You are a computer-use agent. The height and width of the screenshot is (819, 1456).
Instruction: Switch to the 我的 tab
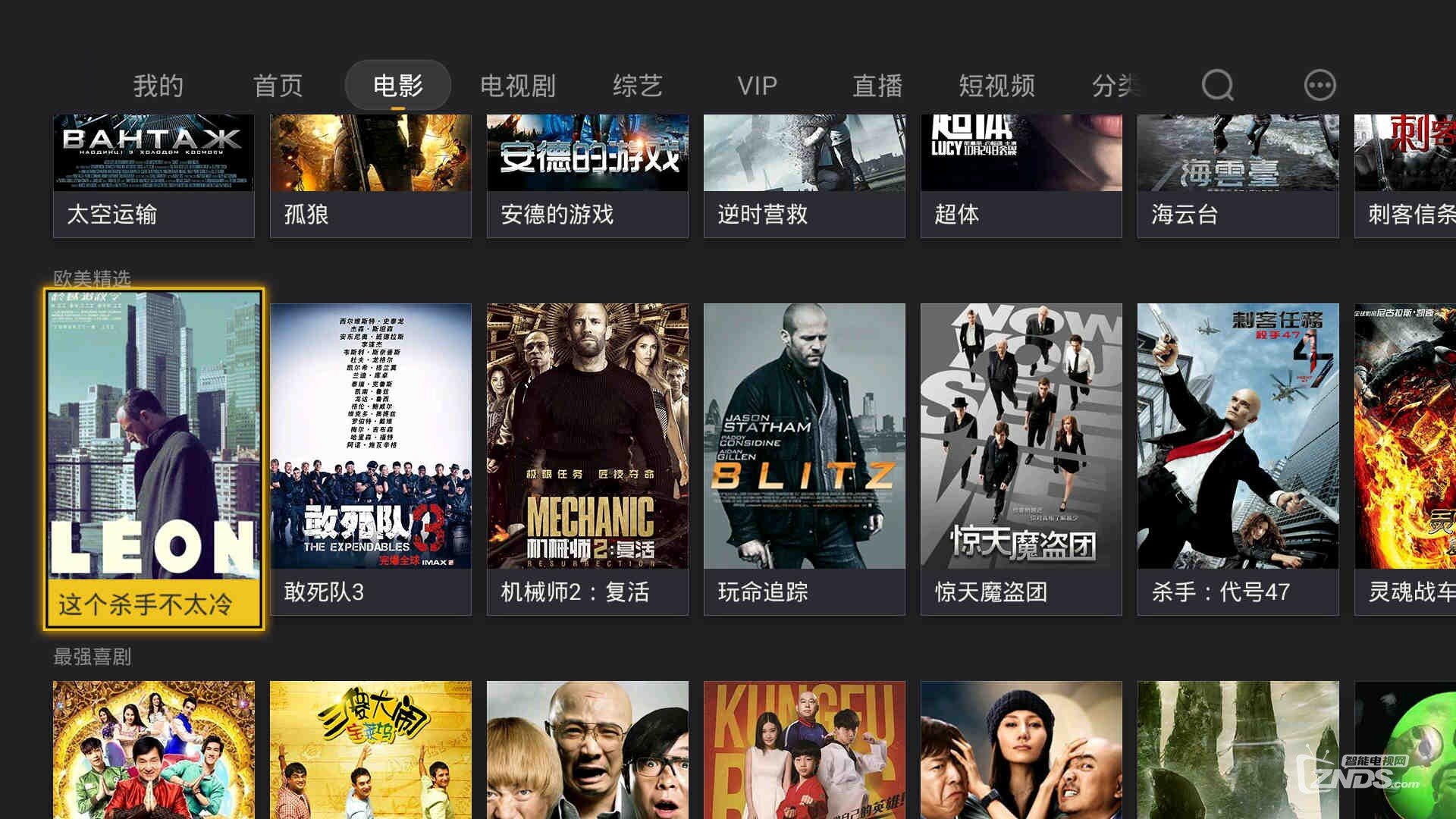(x=158, y=86)
